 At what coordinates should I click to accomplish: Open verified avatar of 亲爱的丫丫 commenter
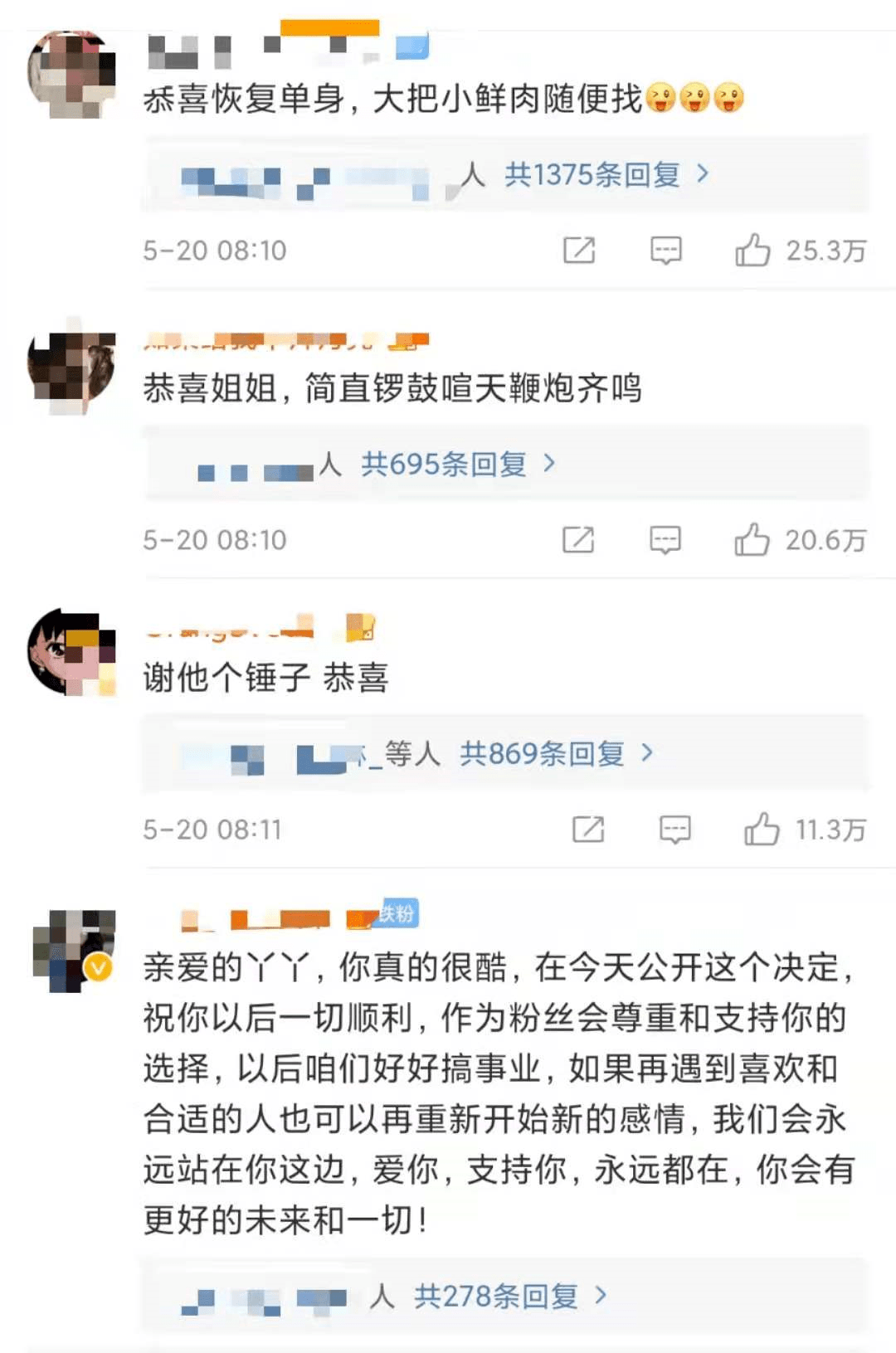coord(72,948)
